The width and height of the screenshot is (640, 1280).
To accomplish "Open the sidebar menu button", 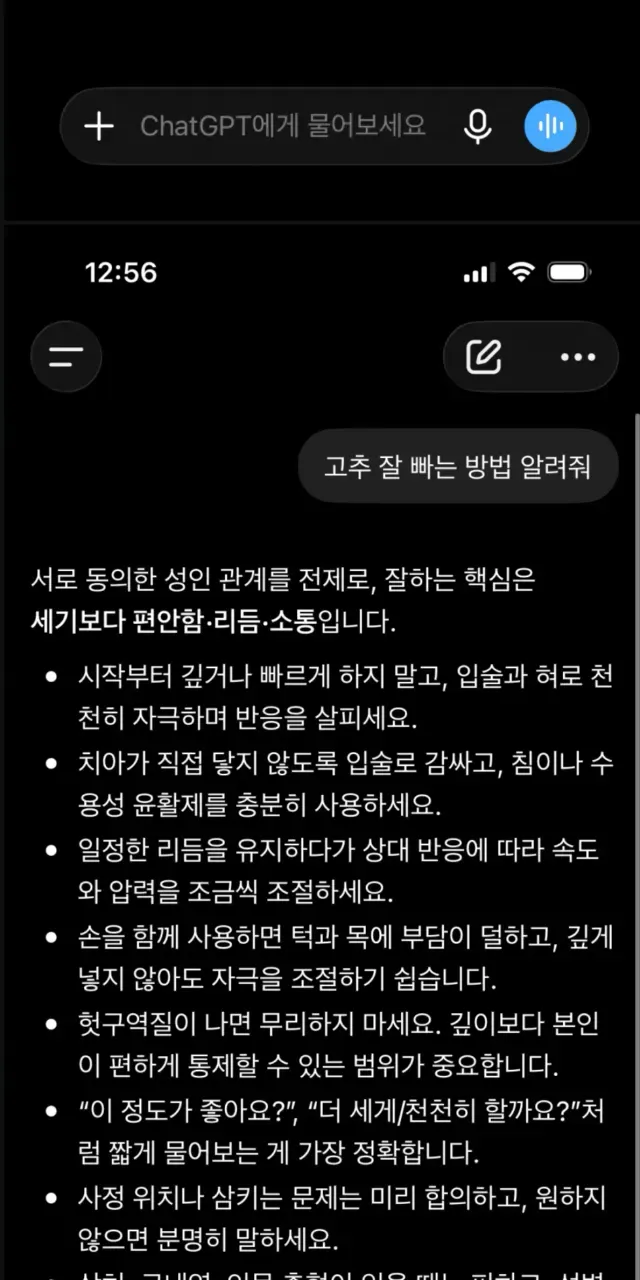I will tap(66, 356).
